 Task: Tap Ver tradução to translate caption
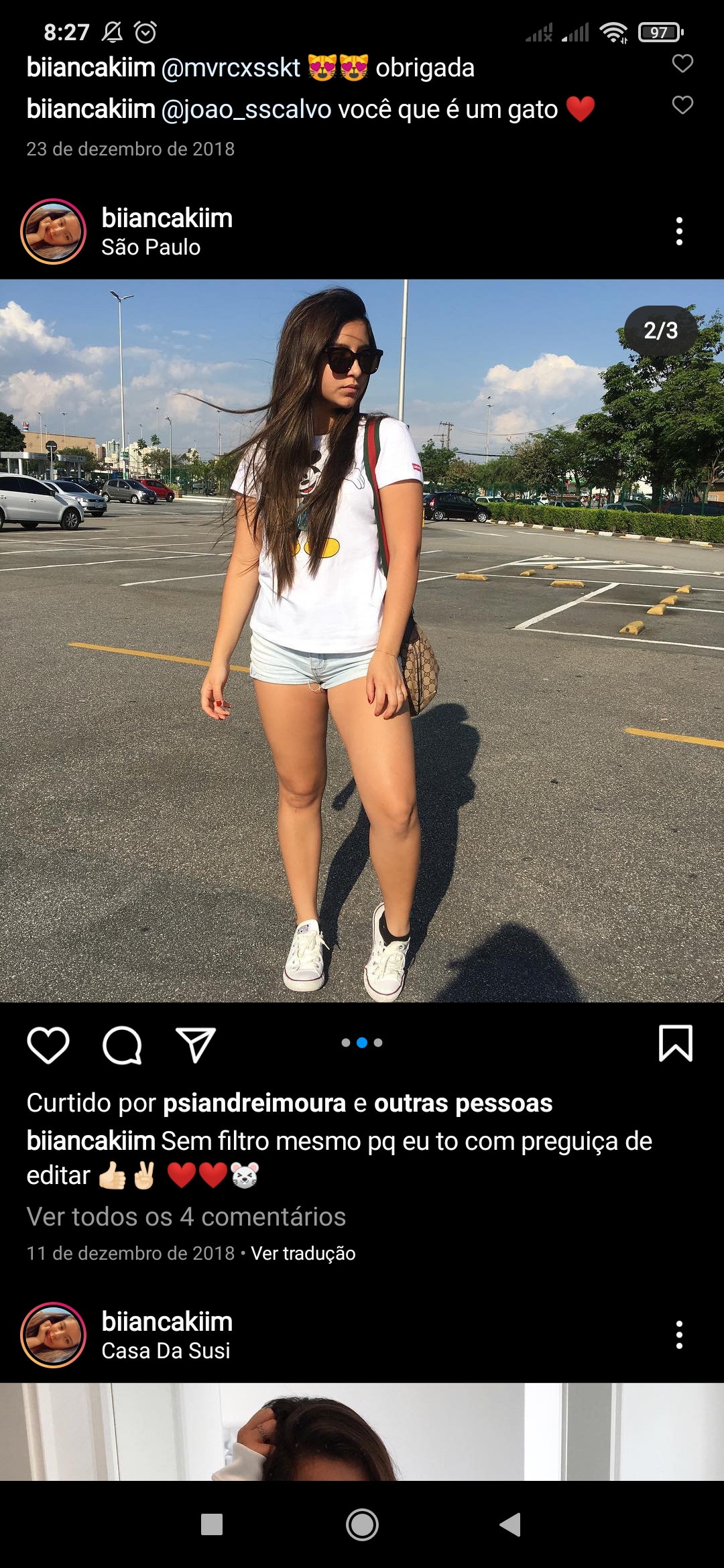click(x=303, y=1253)
